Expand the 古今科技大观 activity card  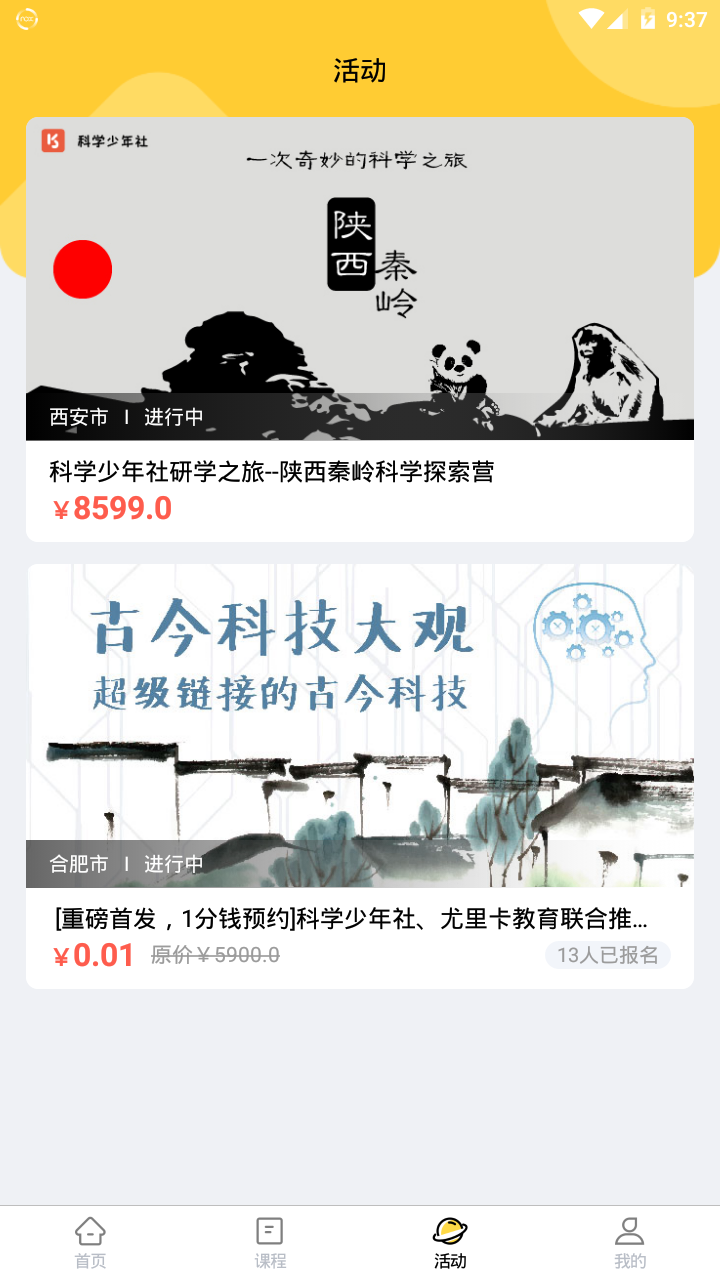[x=359, y=724]
